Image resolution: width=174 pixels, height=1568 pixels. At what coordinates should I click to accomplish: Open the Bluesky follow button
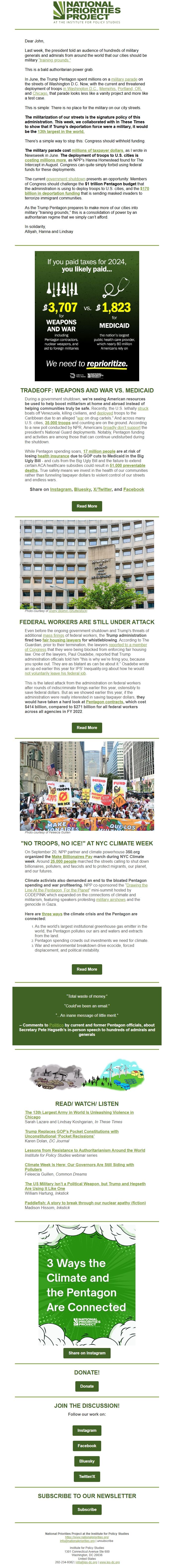[87, 1461]
